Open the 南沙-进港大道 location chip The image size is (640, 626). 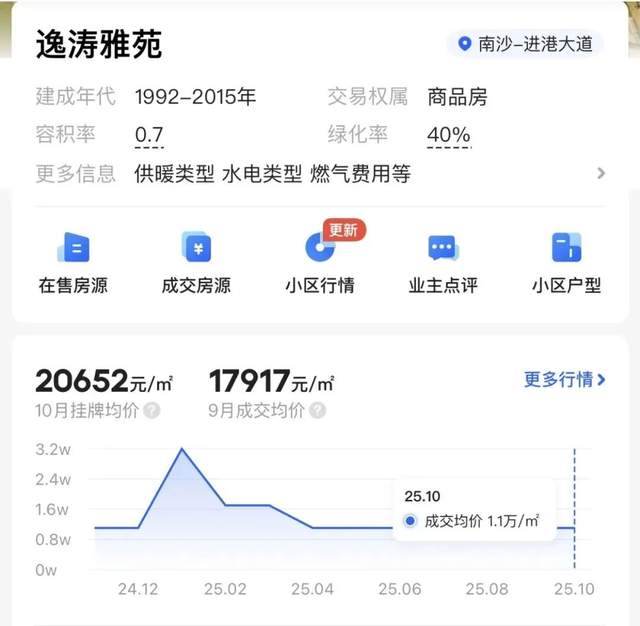[x=525, y=44]
